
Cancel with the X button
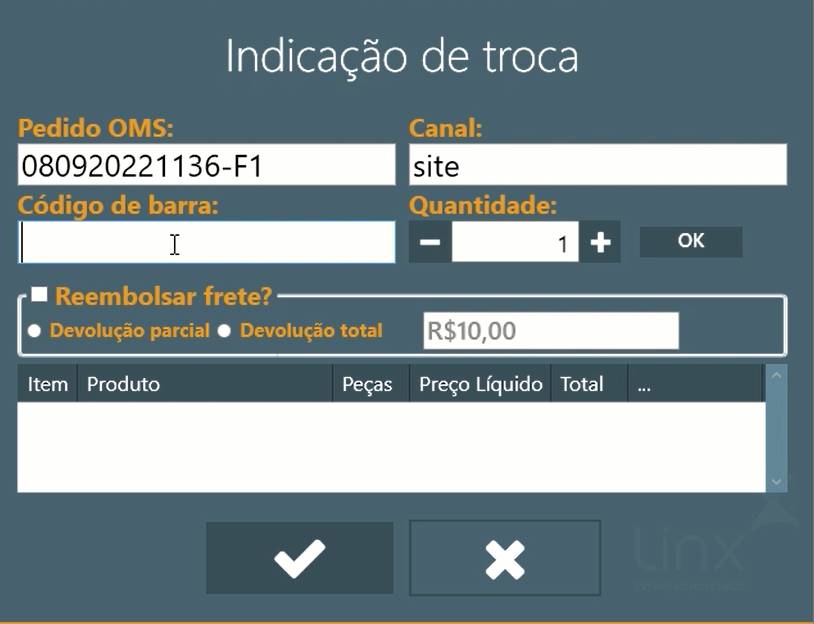point(504,558)
